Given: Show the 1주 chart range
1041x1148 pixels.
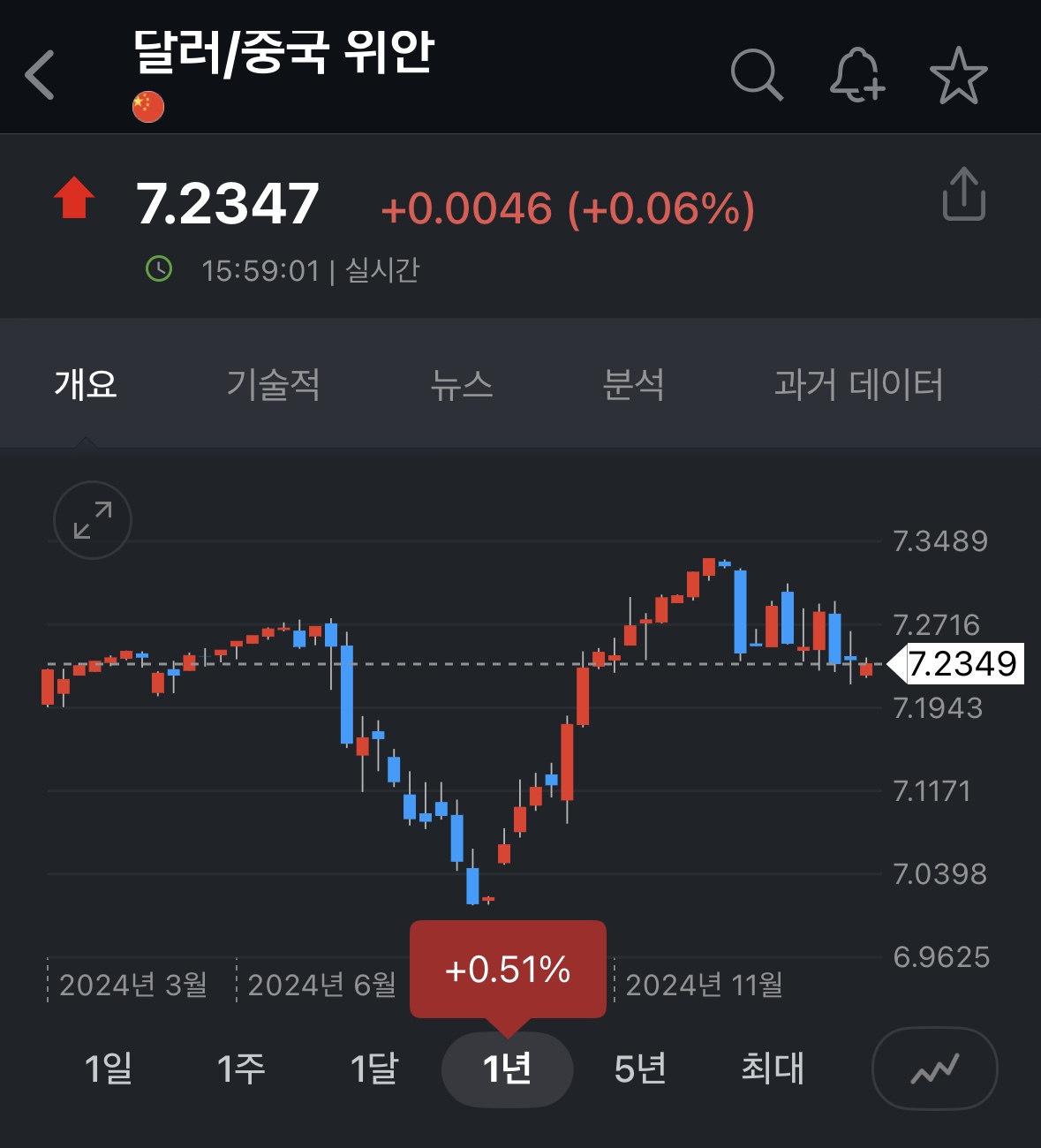Looking at the screenshot, I should (x=241, y=1069).
